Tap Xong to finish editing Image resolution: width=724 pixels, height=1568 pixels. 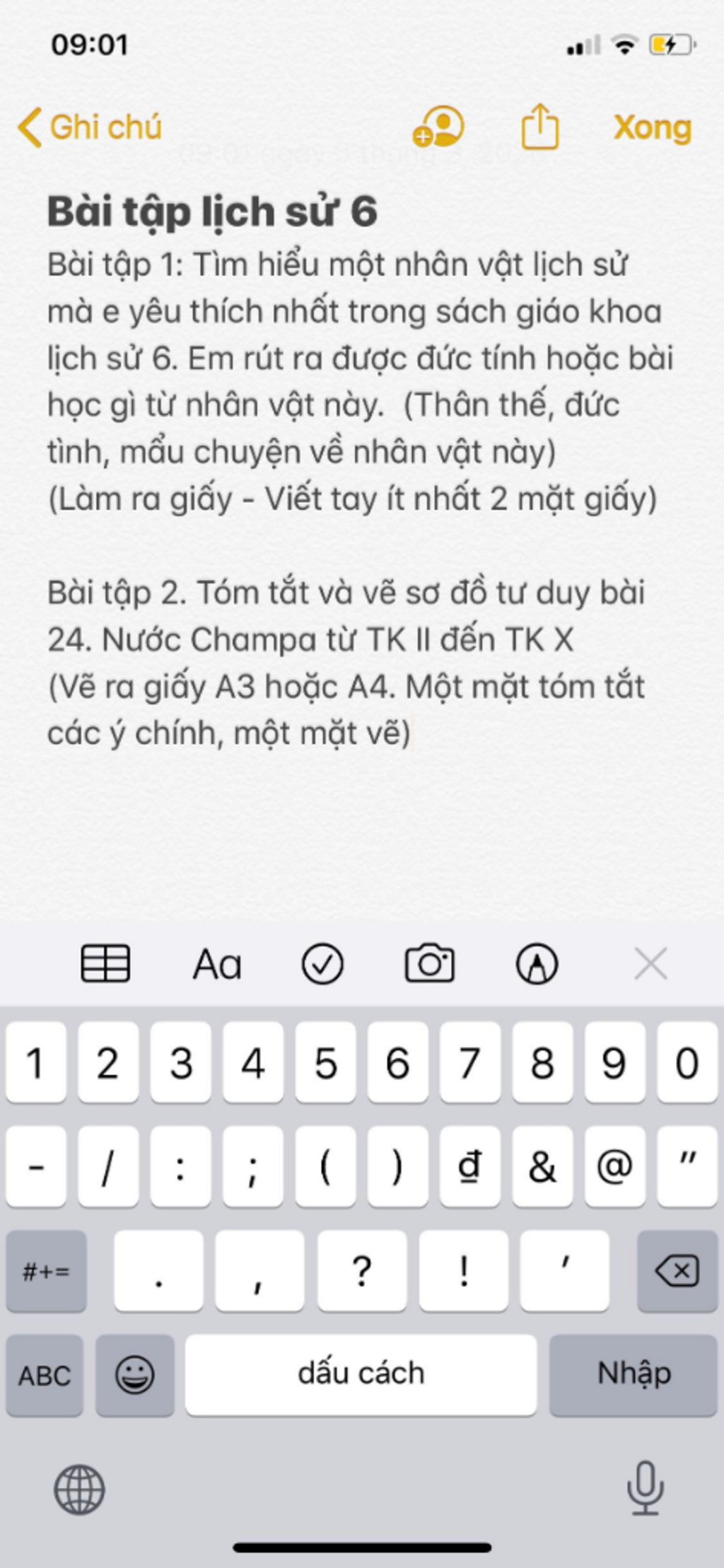652,128
